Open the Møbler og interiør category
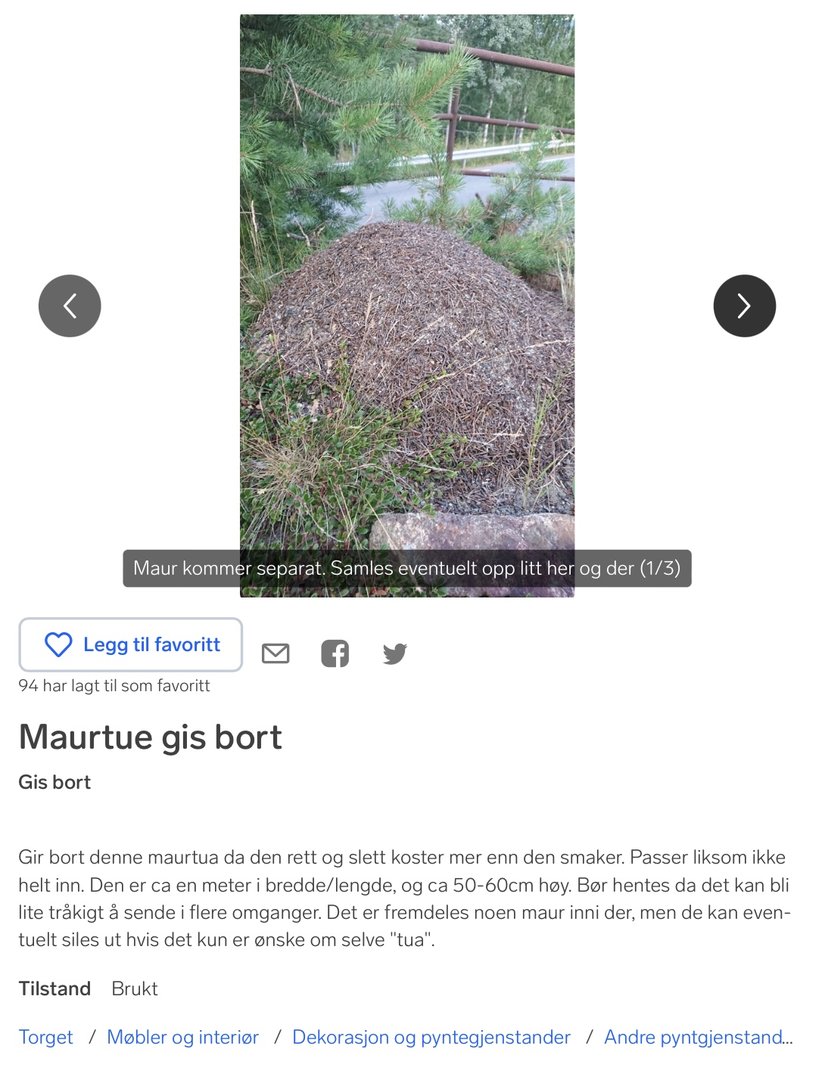The image size is (825, 1080). click(x=182, y=1037)
